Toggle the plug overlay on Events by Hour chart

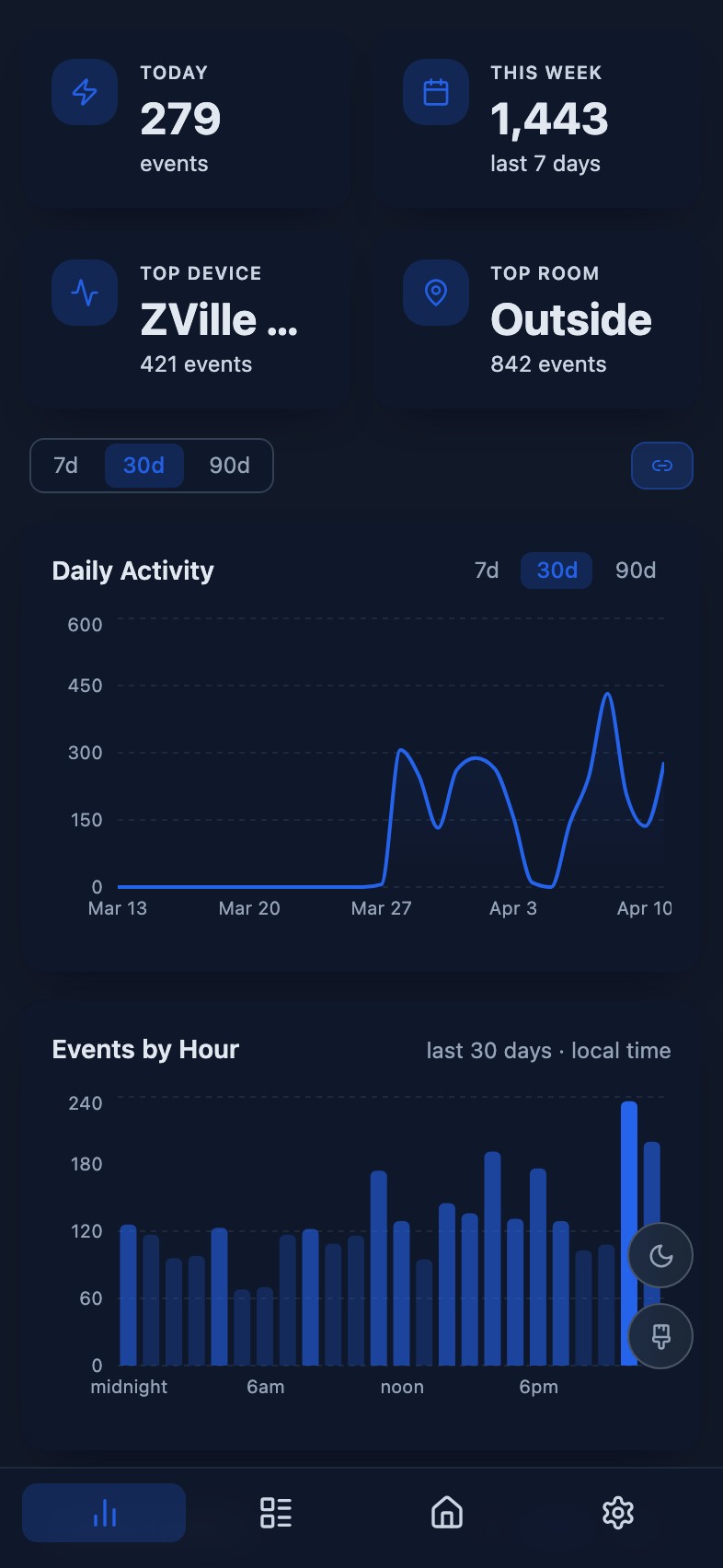pyautogui.click(x=660, y=1336)
